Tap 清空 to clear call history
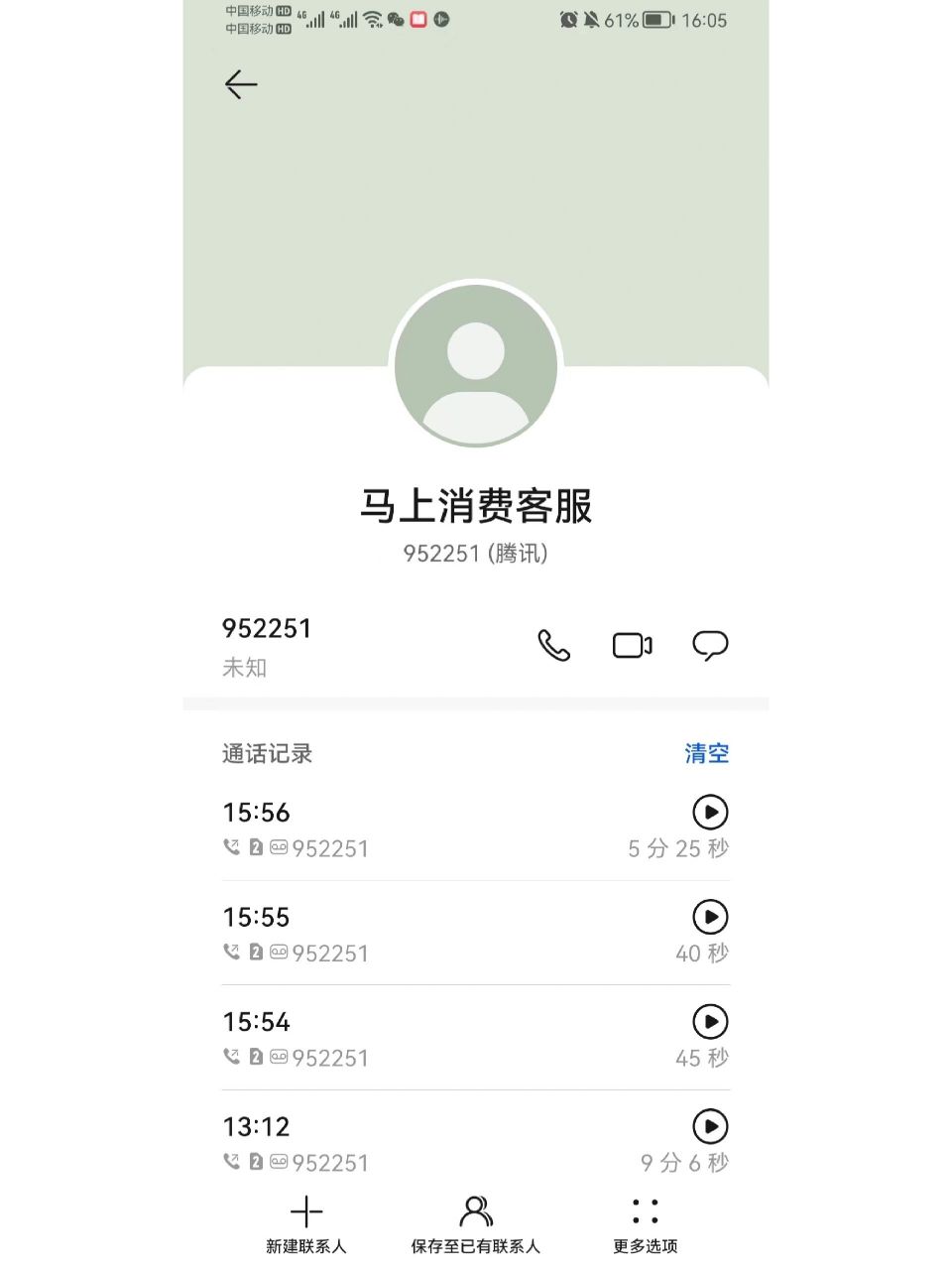This screenshot has width=952, height=1270. [704, 753]
